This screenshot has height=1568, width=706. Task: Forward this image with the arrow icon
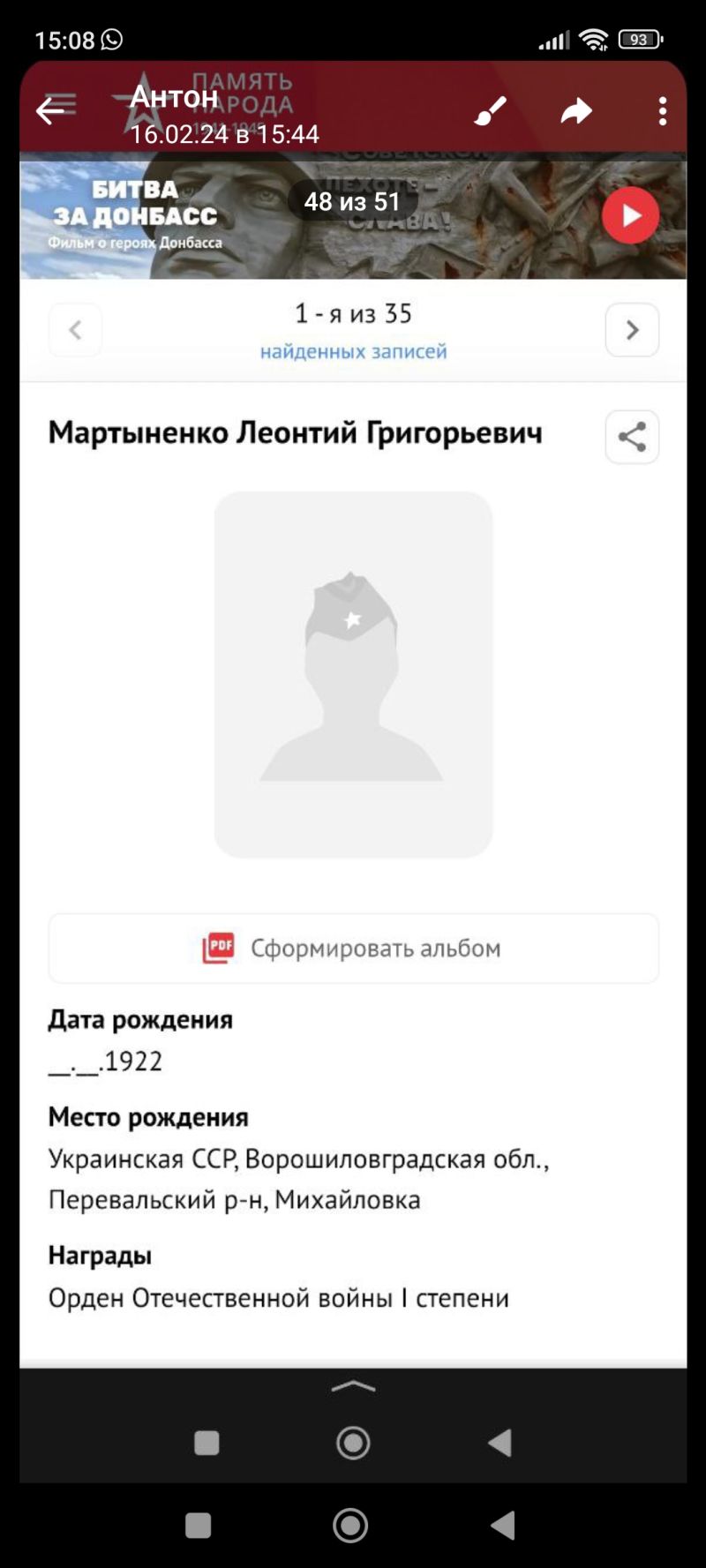coord(576,111)
